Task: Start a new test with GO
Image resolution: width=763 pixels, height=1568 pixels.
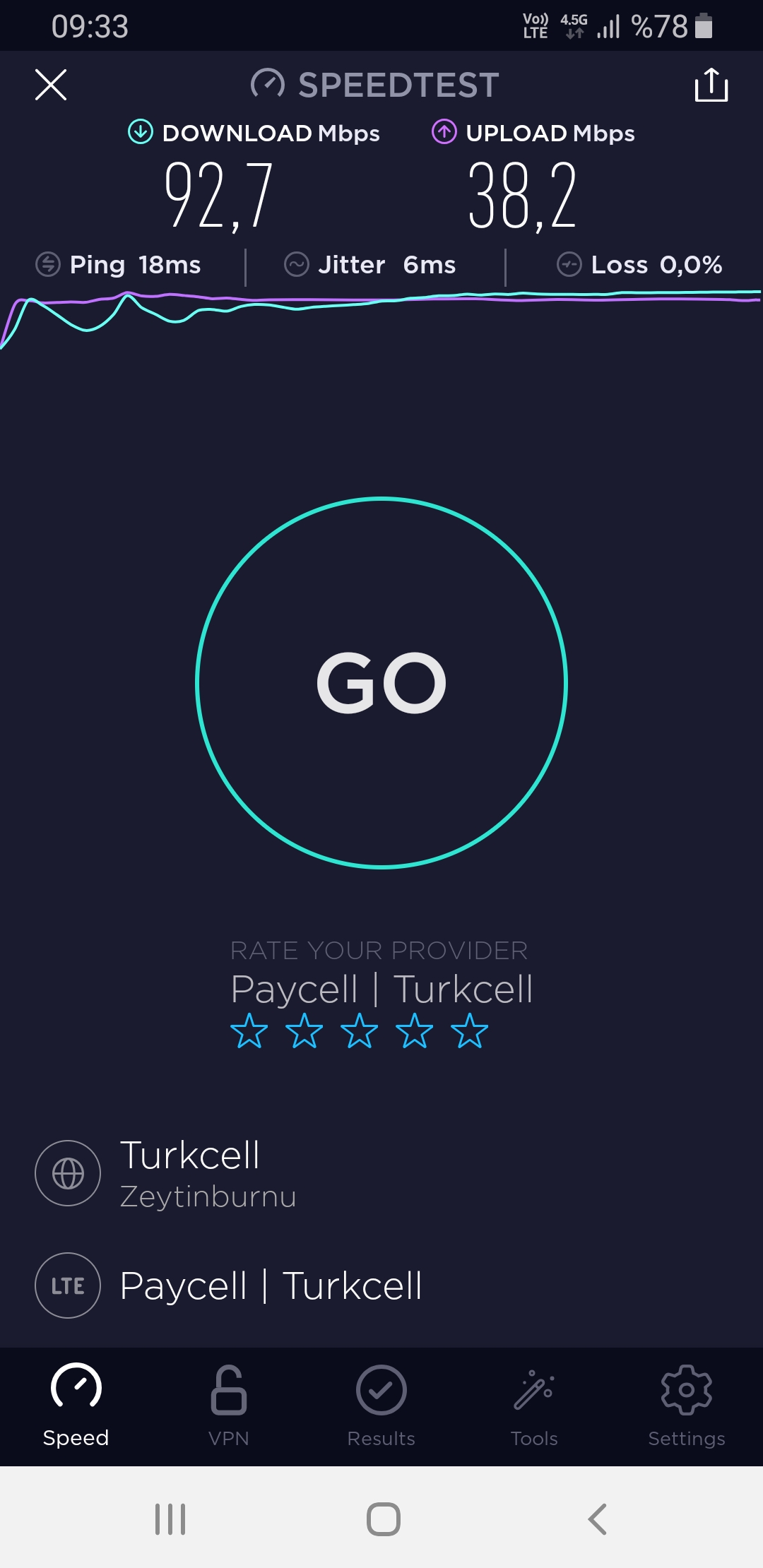Action: pos(381,683)
